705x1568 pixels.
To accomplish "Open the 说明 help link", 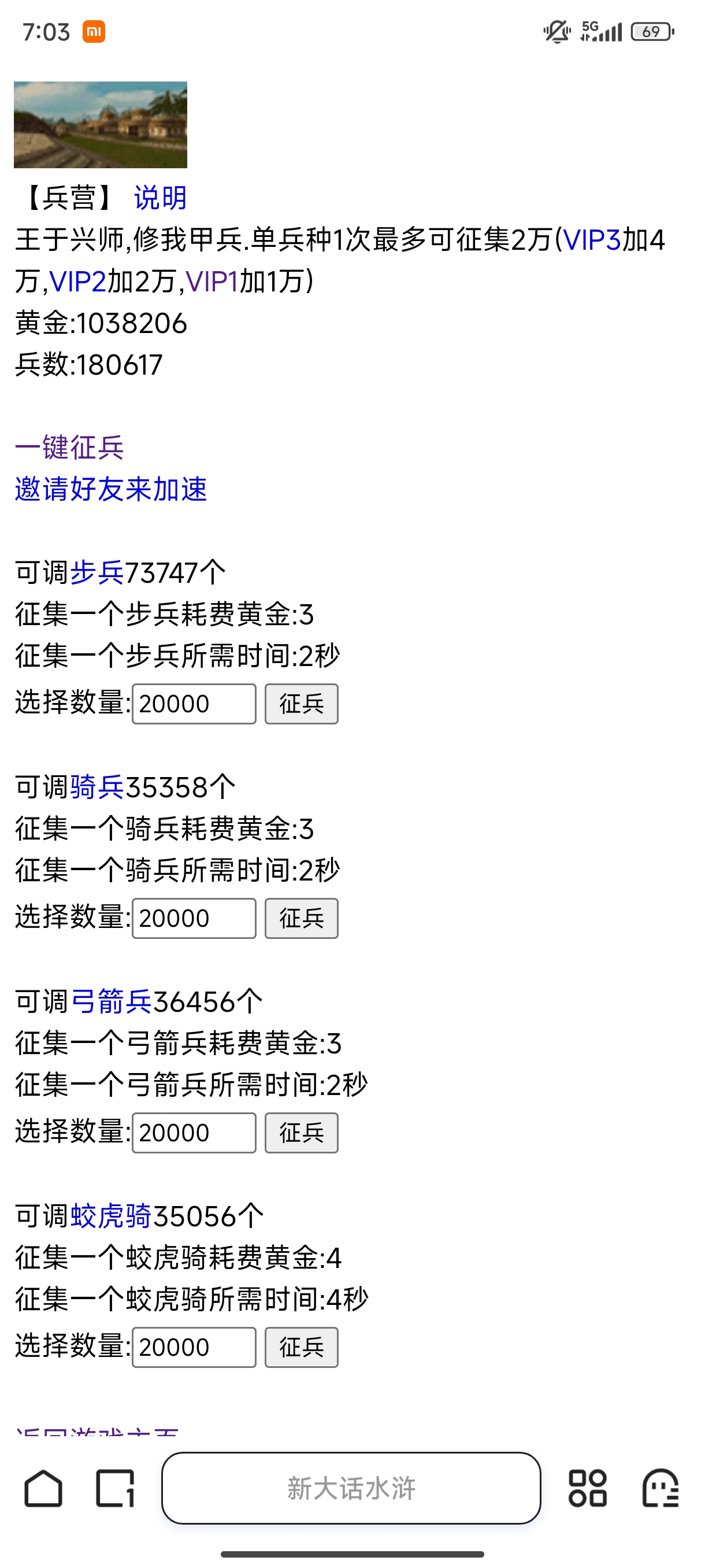I will pyautogui.click(x=159, y=198).
